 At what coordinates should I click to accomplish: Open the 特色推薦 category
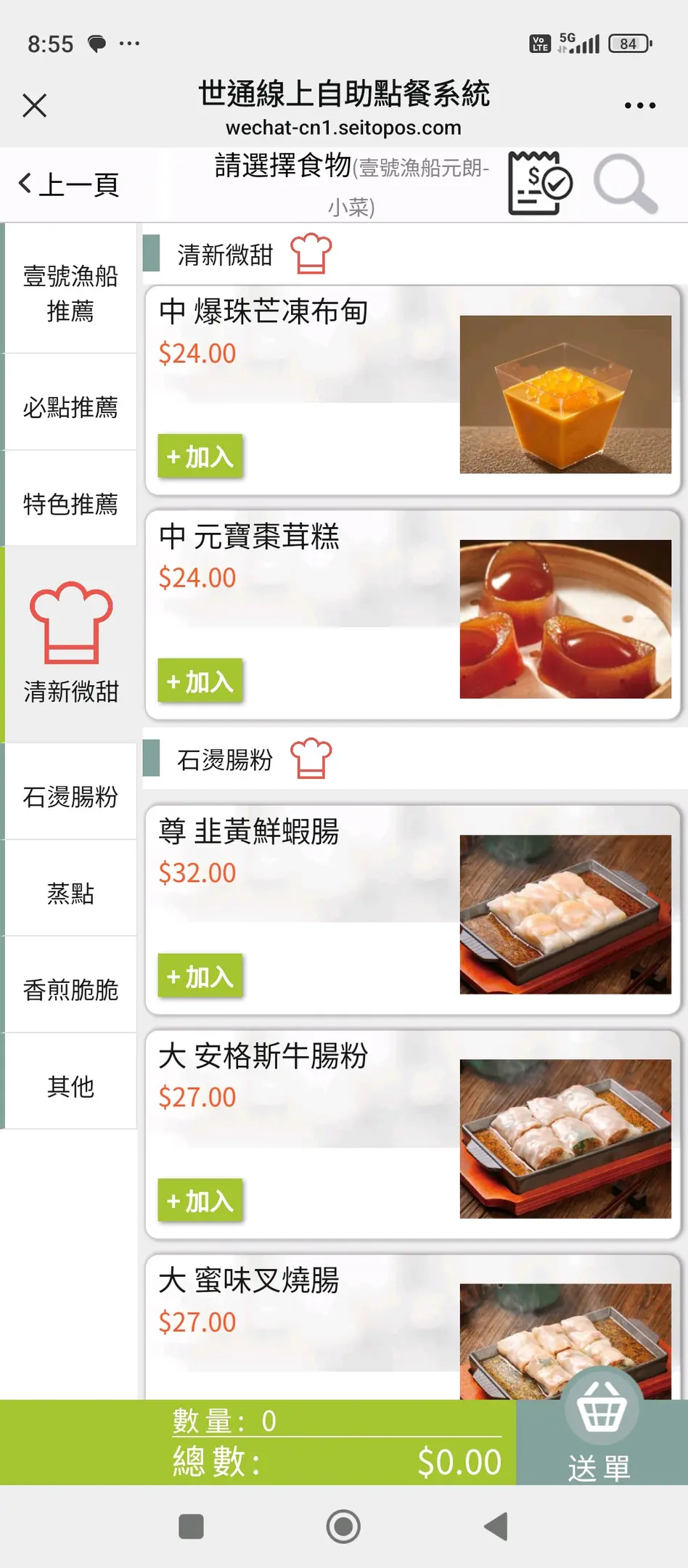pos(70,503)
